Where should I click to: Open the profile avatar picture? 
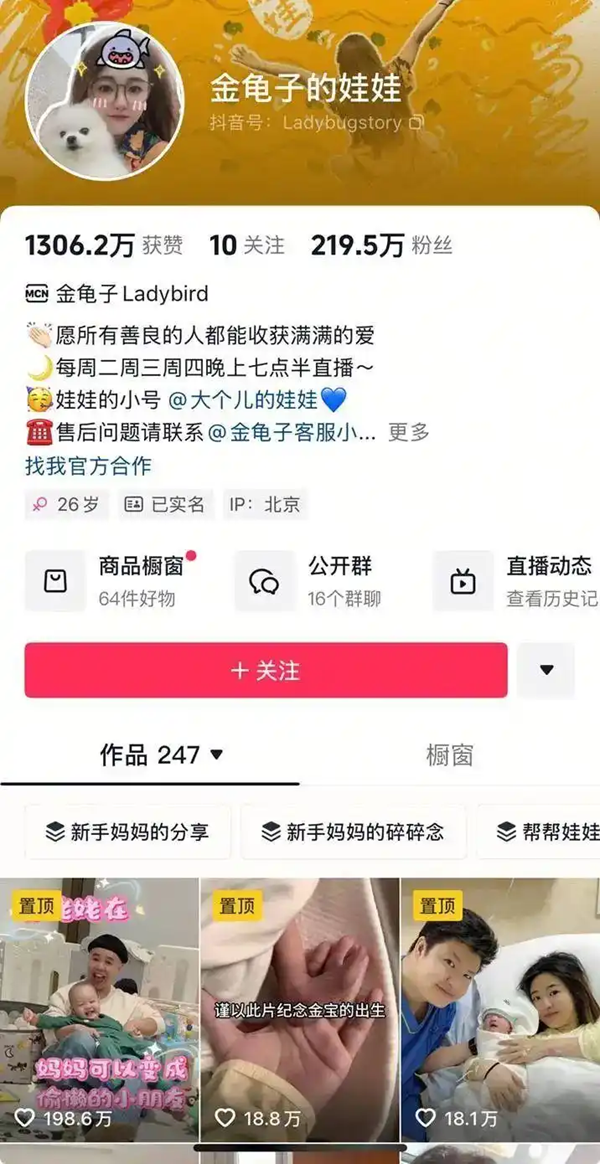[104, 101]
